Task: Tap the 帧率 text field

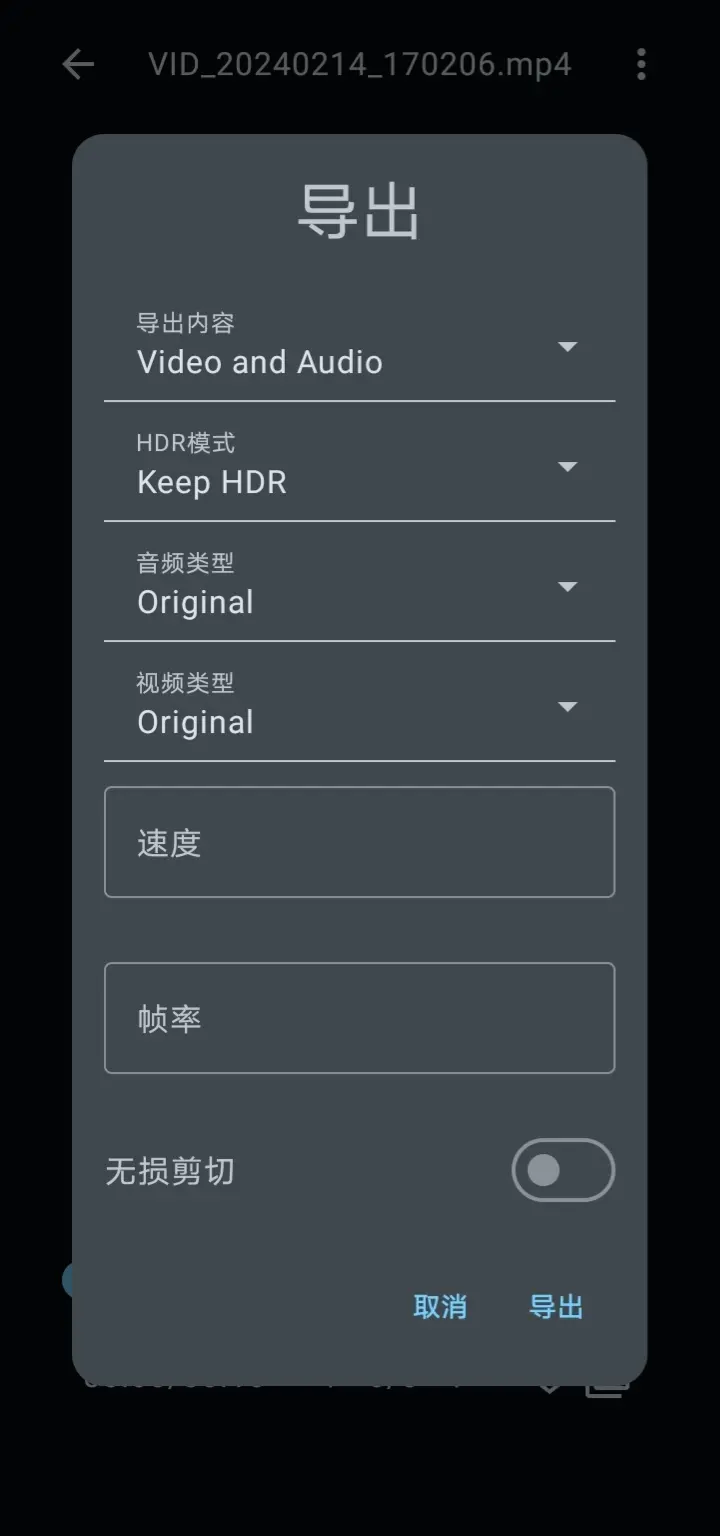Action: pos(359,1018)
